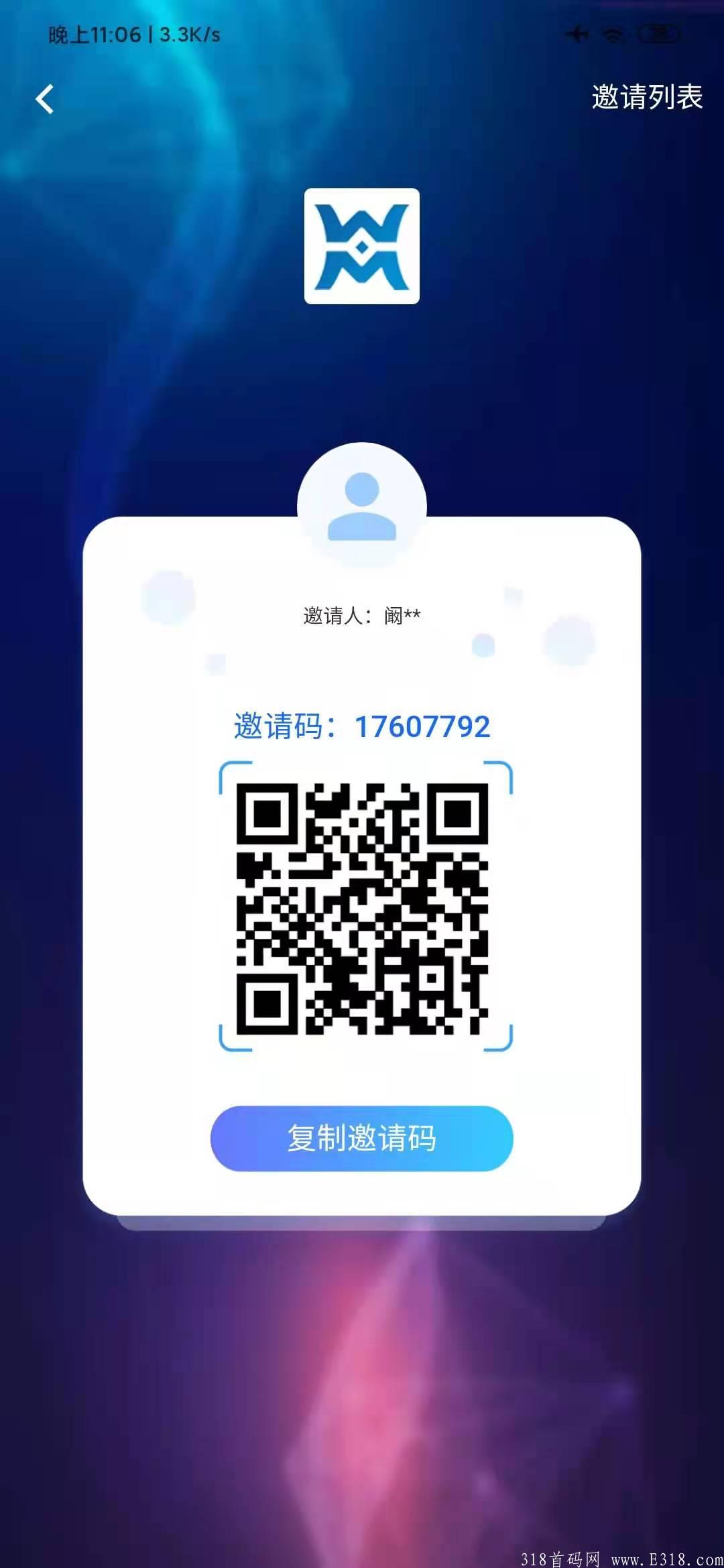The width and height of the screenshot is (724, 1568).
Task: Tap the blue WM app logo
Action: coord(362,246)
